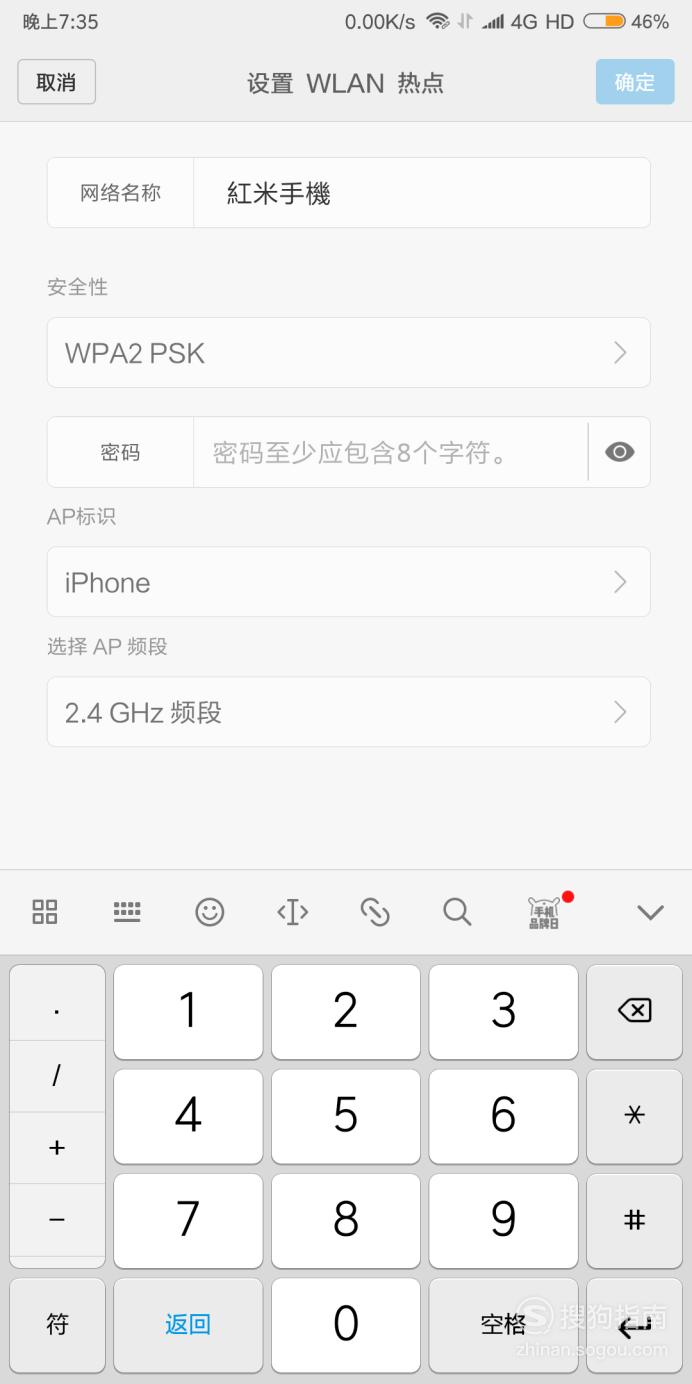The width and height of the screenshot is (692, 1384).
Task: Type digit 8 on the keypad
Action: click(346, 1219)
